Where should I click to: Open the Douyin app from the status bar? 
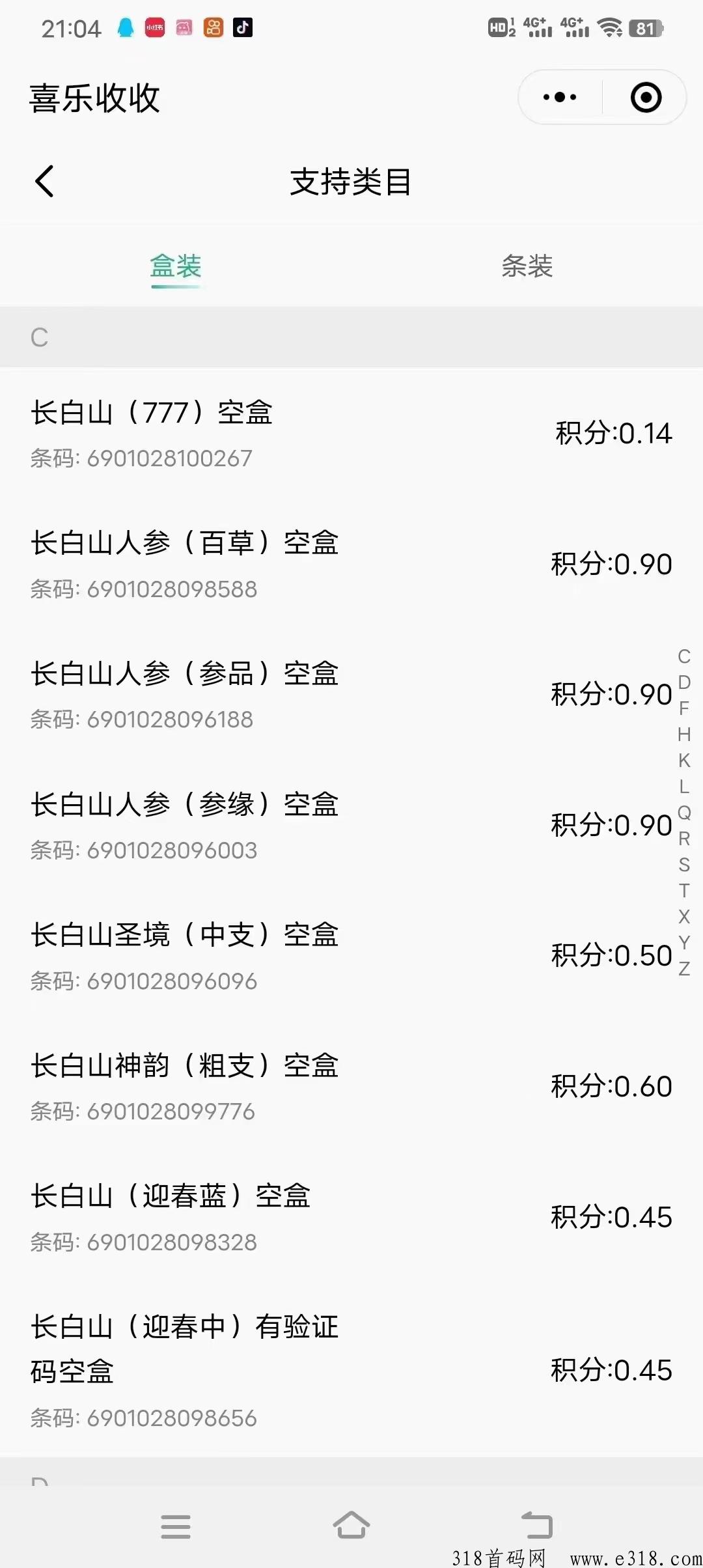coord(243,27)
